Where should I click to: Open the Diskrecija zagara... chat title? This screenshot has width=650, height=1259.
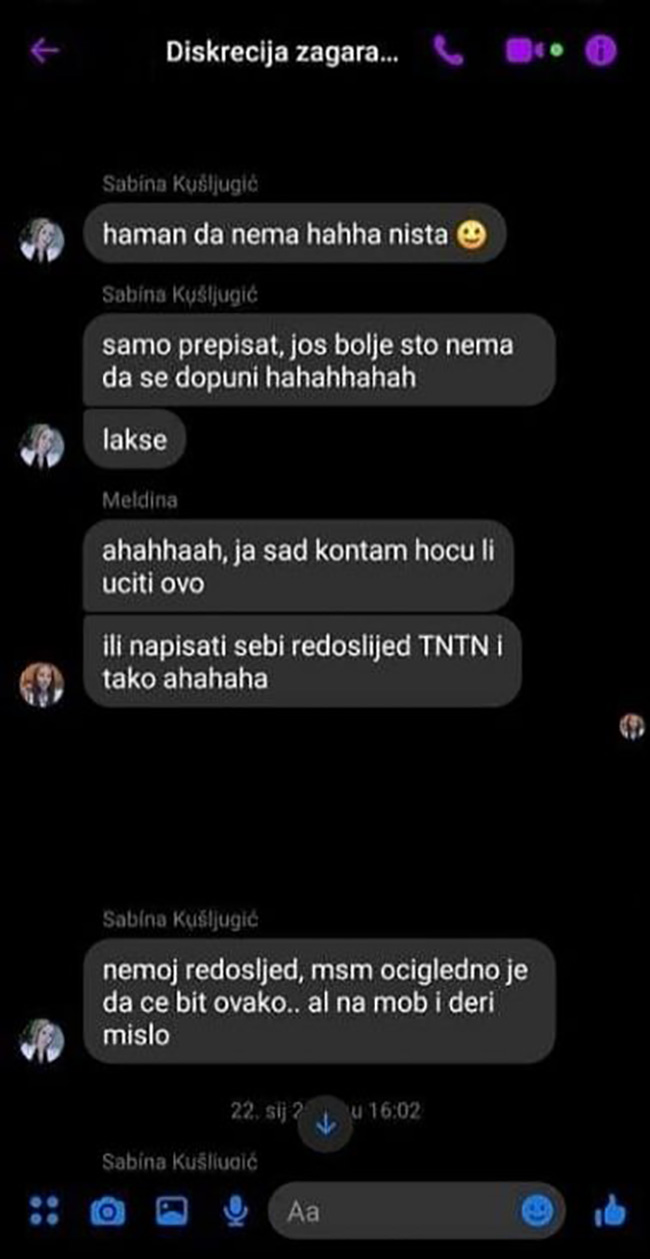[282, 53]
